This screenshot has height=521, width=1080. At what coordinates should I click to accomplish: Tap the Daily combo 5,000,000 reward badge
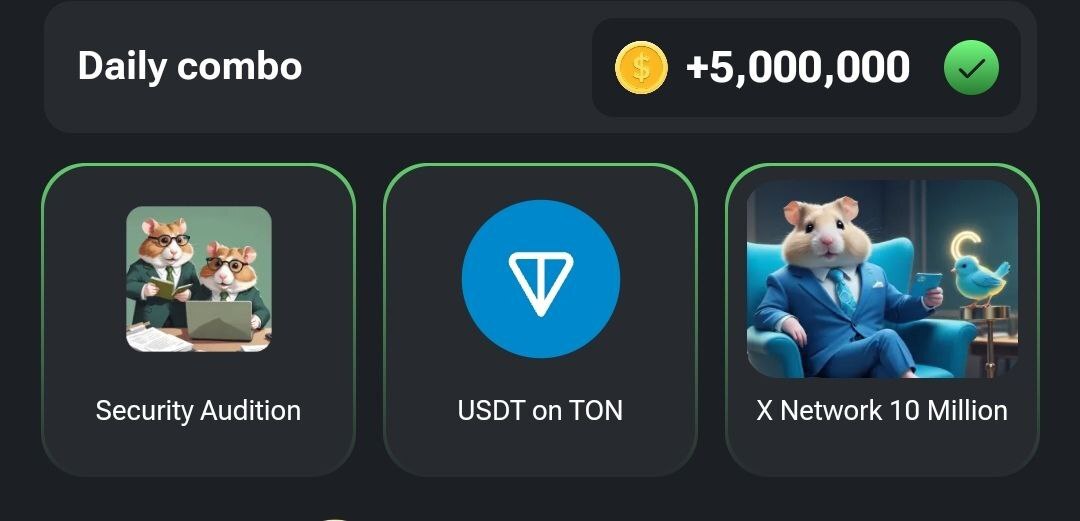coord(806,68)
